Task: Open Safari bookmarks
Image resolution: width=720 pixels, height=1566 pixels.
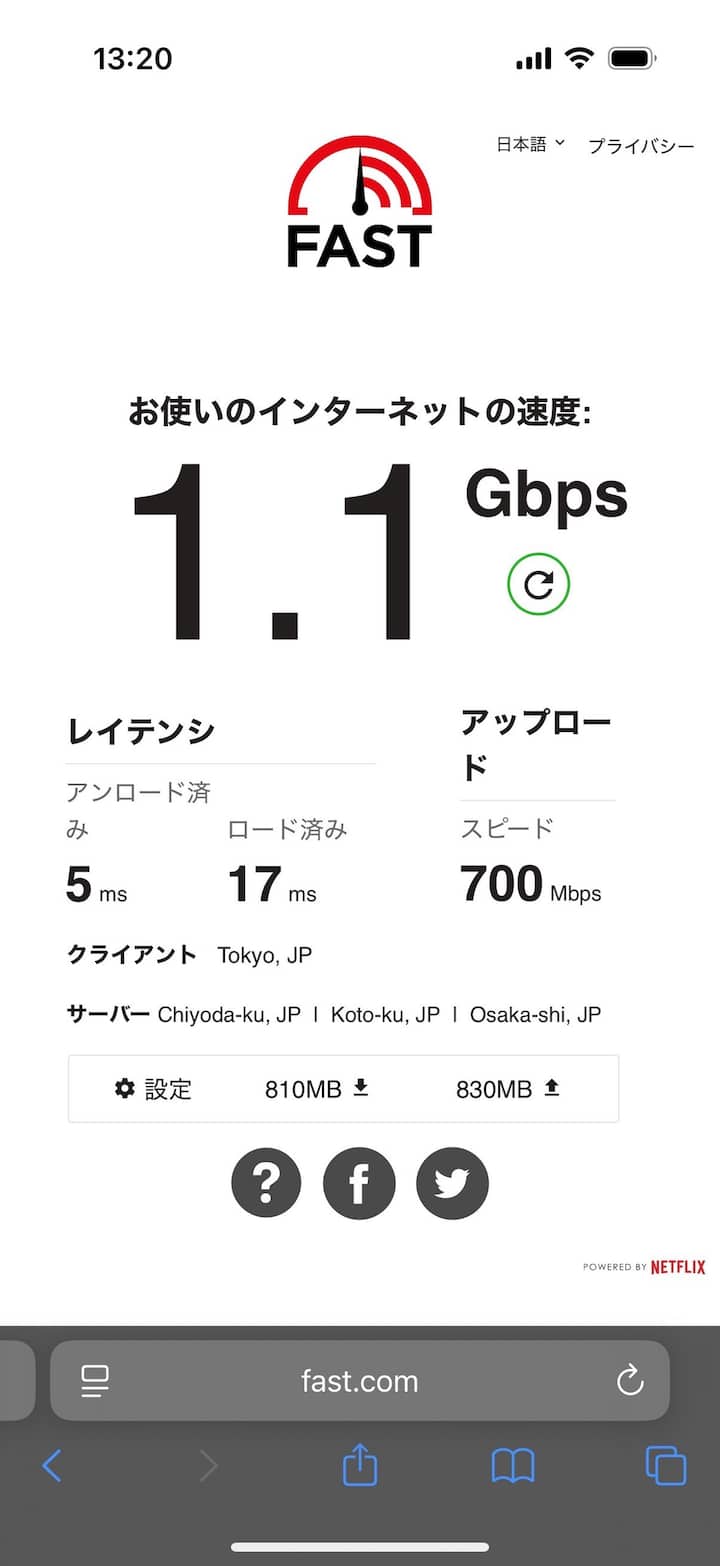Action: coord(513,1466)
